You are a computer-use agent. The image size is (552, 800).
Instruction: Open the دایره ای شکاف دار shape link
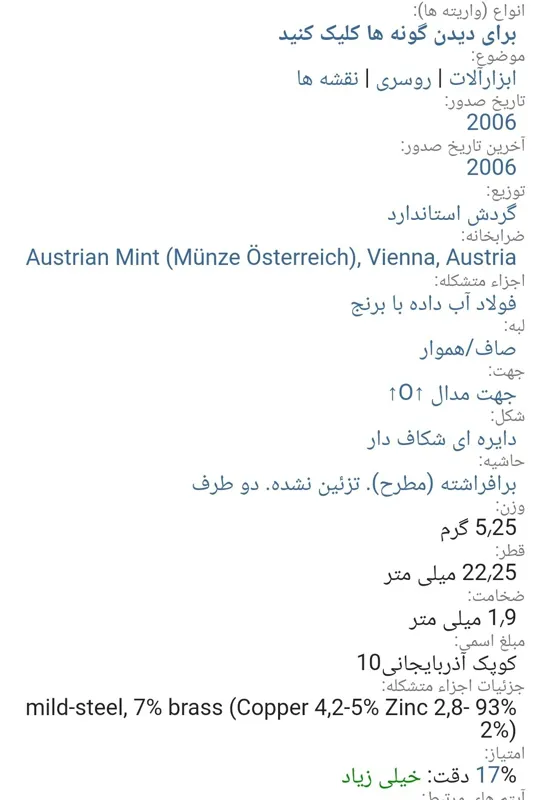(442, 439)
